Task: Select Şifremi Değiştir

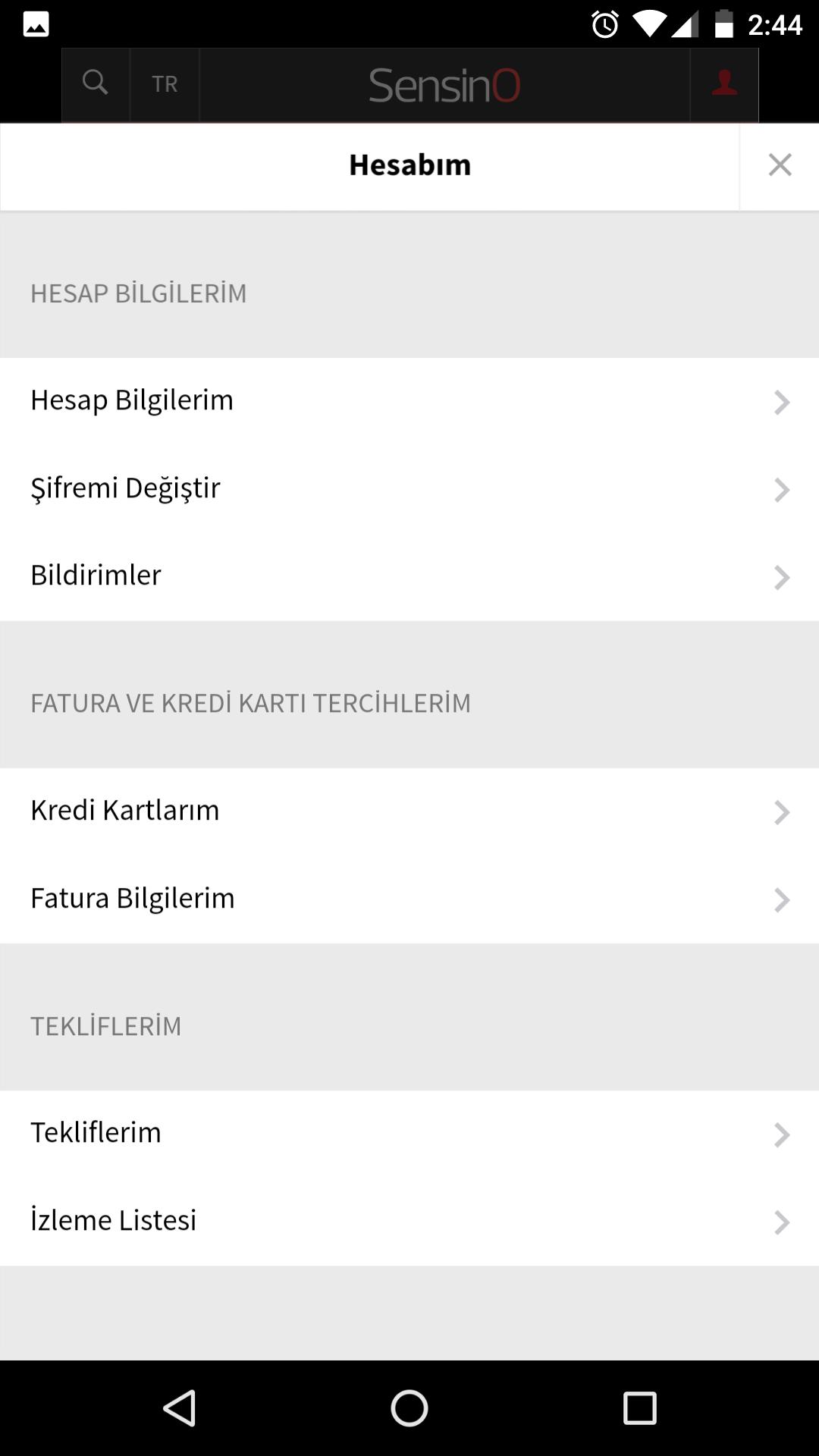Action: [x=409, y=488]
